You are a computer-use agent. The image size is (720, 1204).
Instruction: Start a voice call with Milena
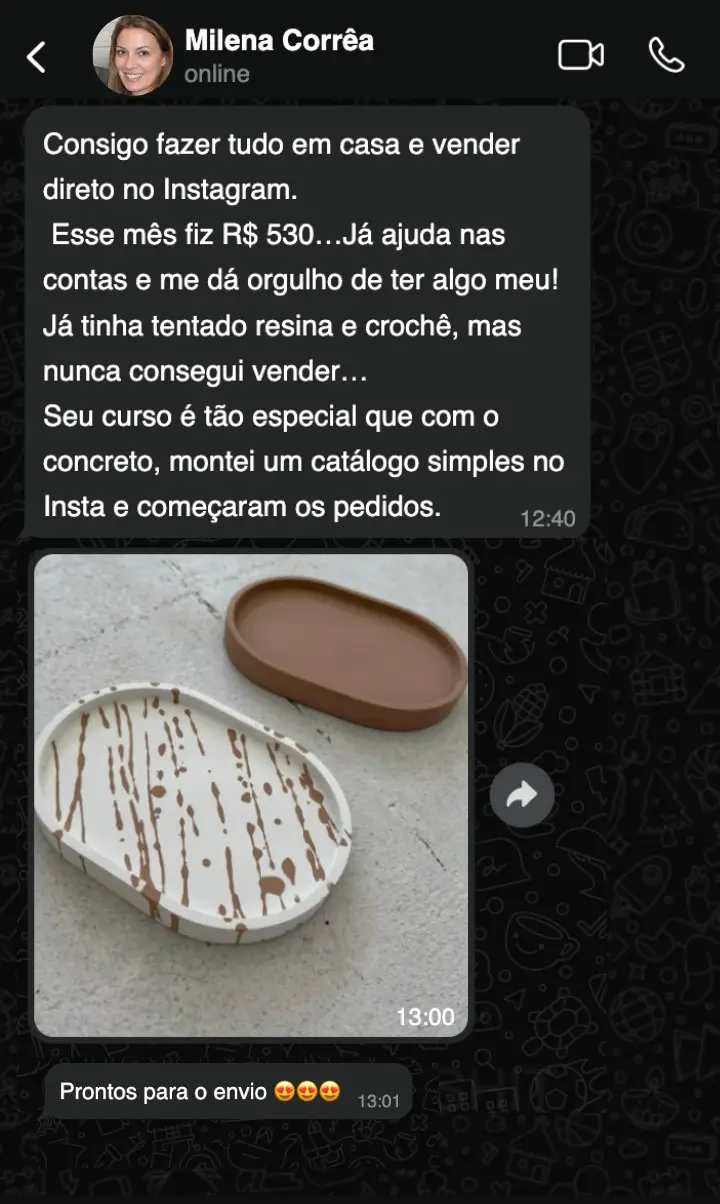pos(666,55)
